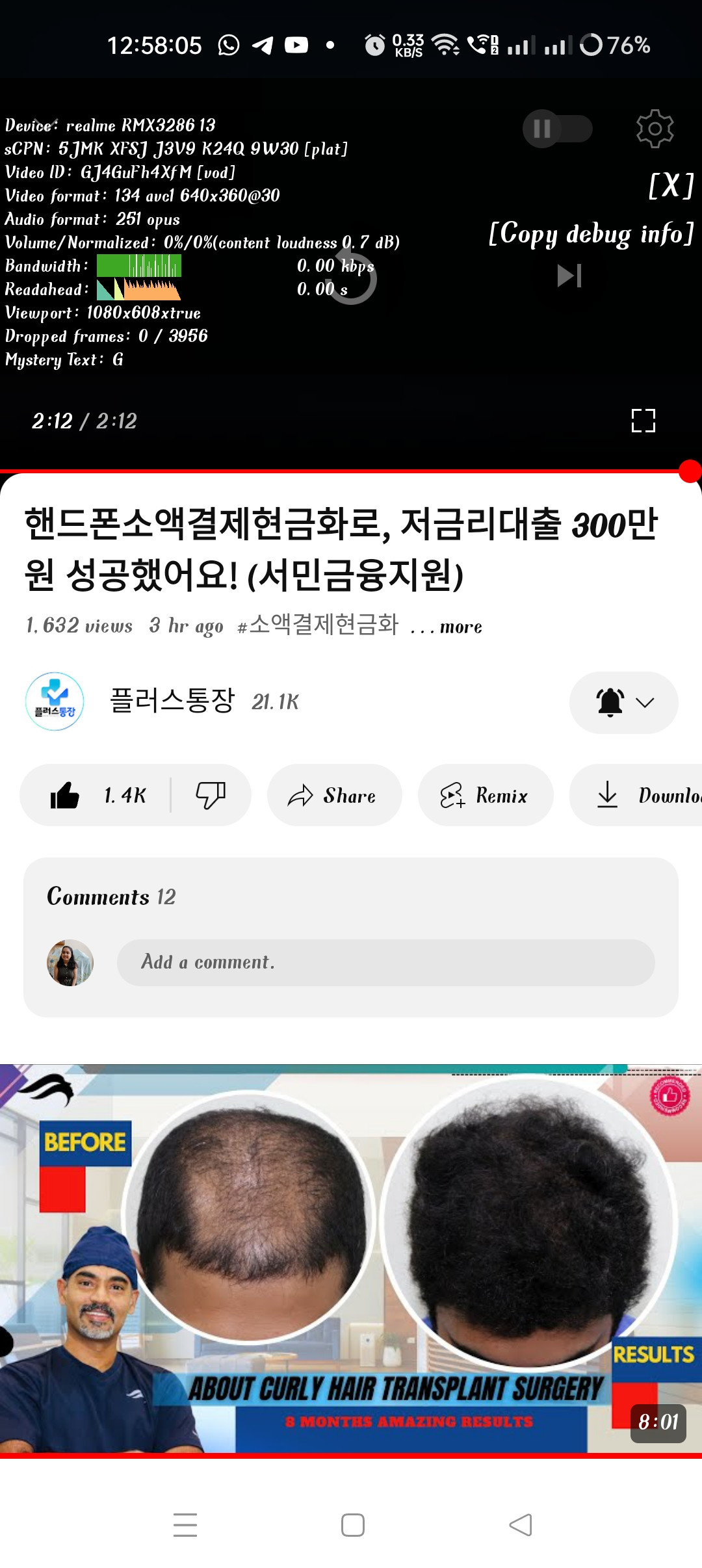This screenshot has width=702, height=1568.
Task: Open the notification bell dropdown
Action: pyautogui.click(x=624, y=702)
